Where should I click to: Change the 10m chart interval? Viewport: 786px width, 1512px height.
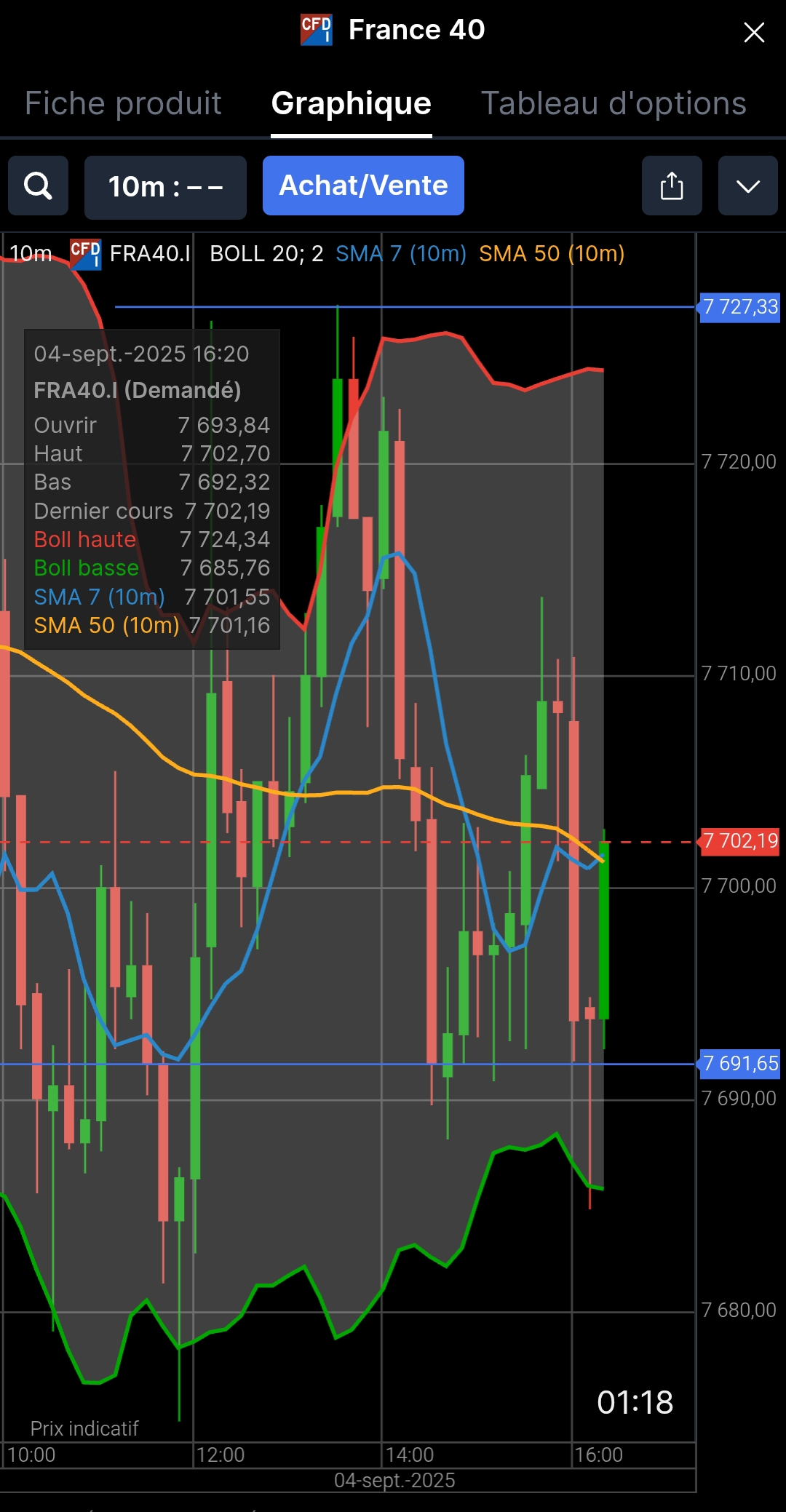165,187
